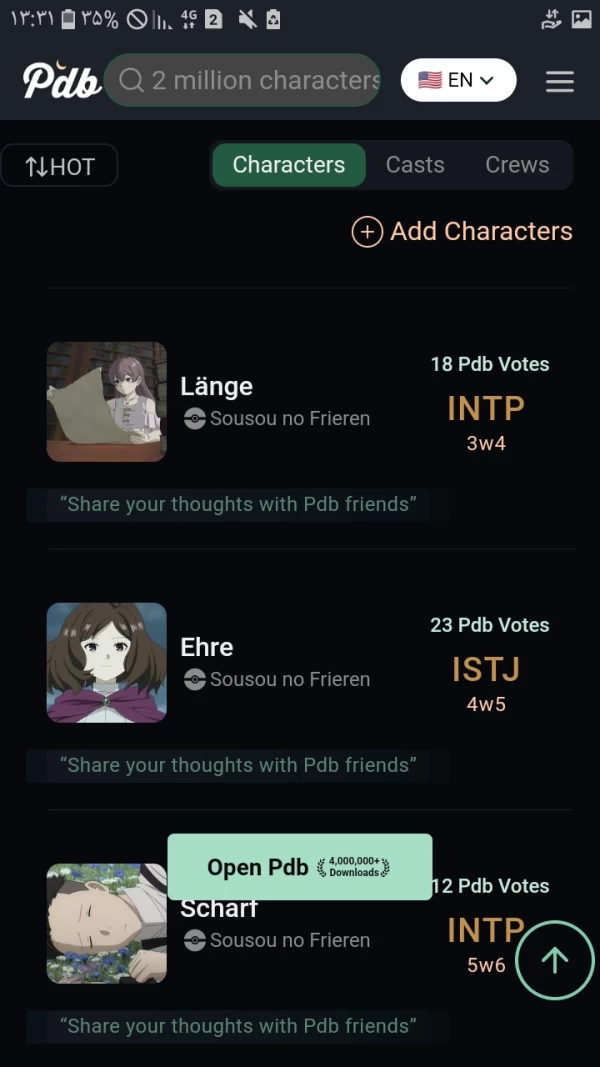
Task: Switch to the Casts tab
Action: coord(415,165)
